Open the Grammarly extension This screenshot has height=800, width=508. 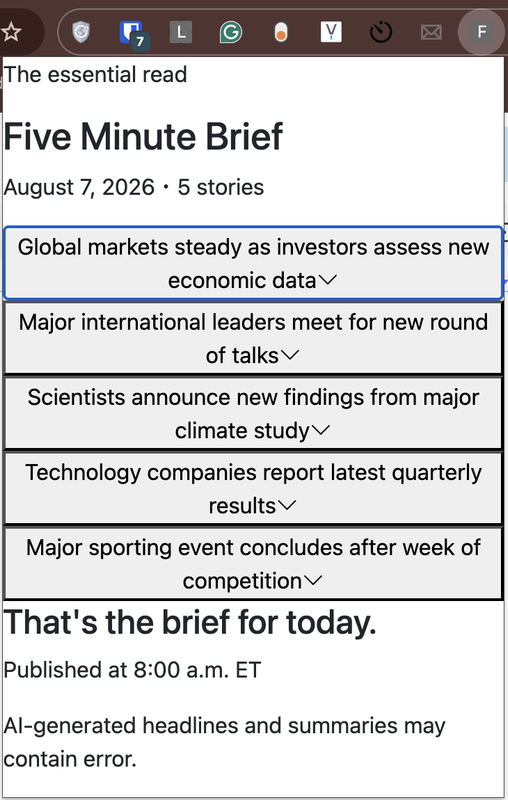click(x=231, y=33)
